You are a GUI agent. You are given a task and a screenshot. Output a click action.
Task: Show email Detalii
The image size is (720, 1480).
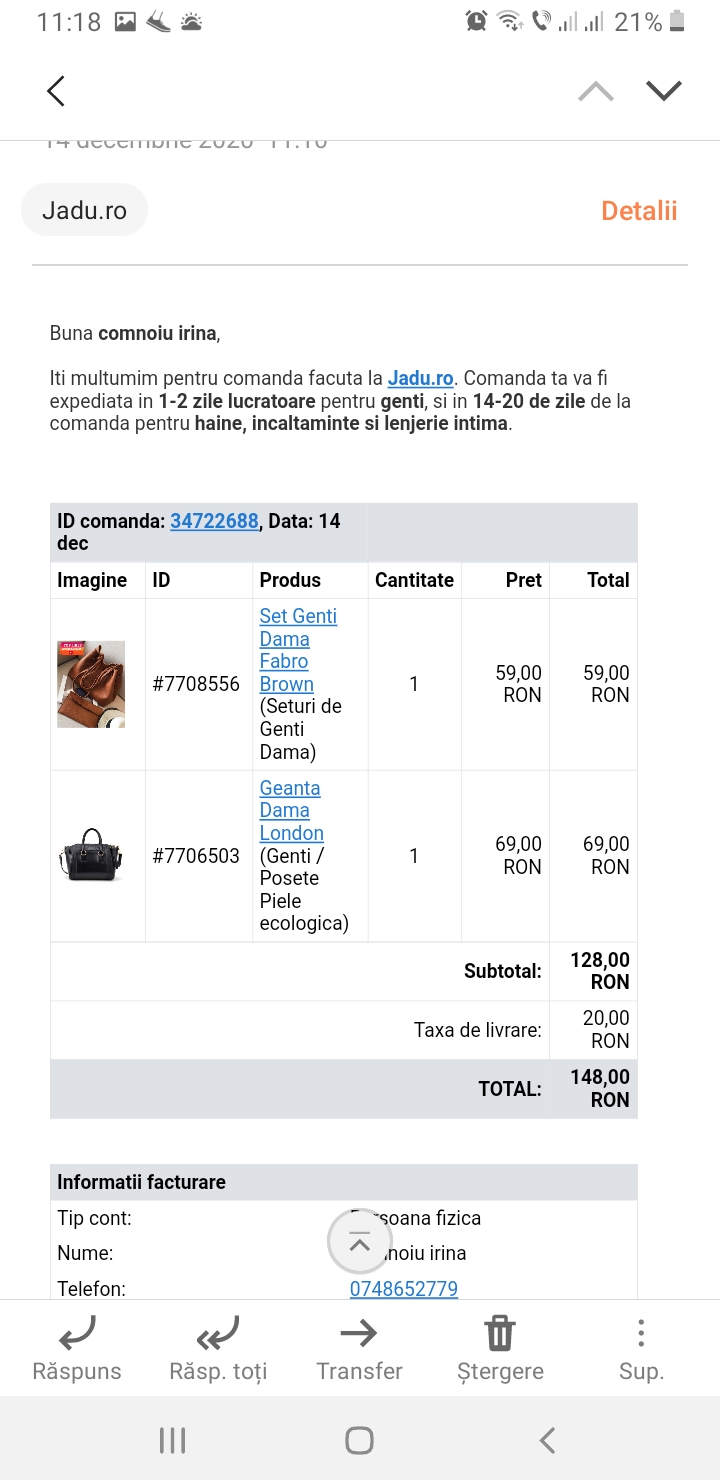(638, 211)
